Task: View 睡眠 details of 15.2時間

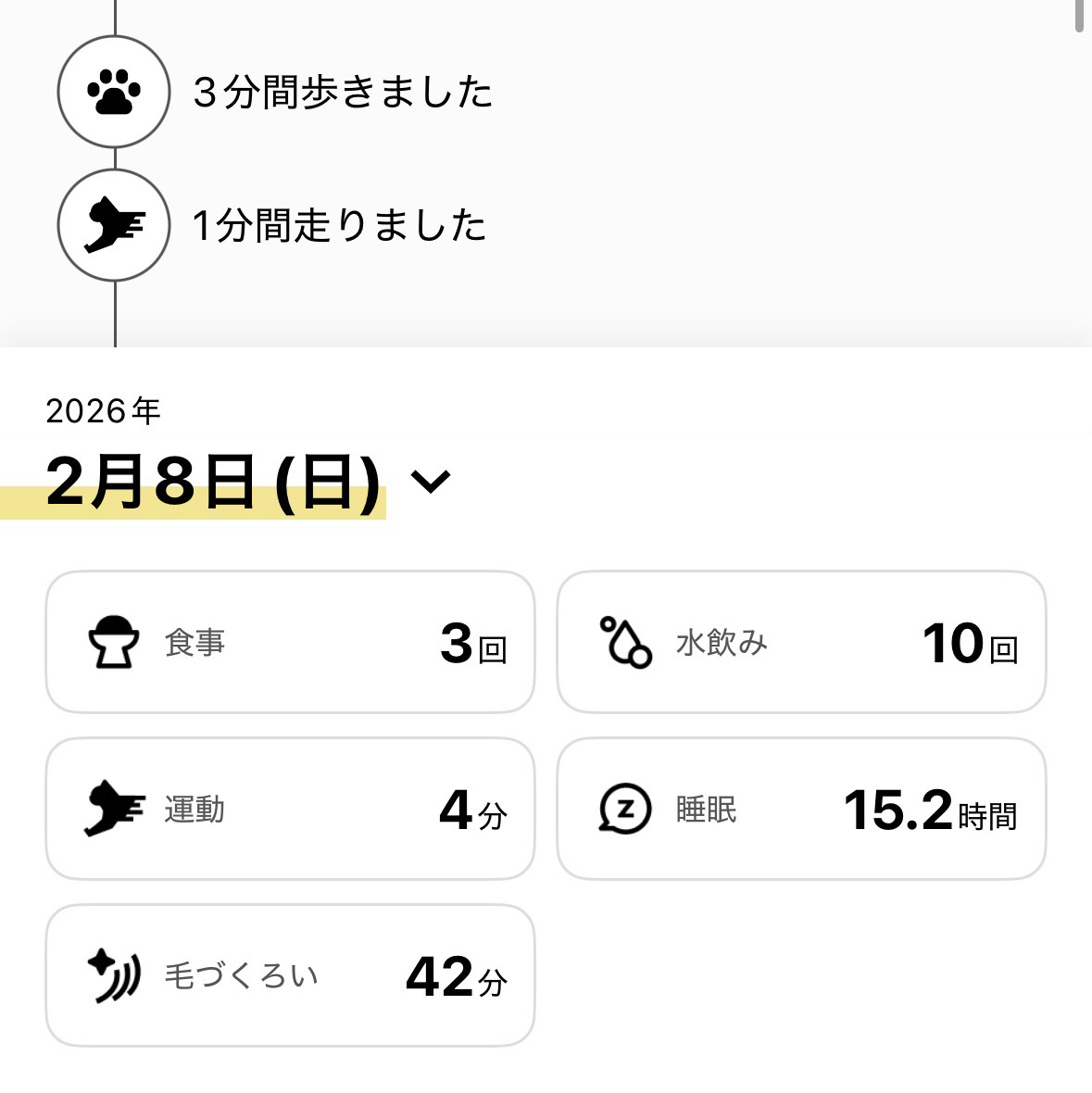Action: 801,809
